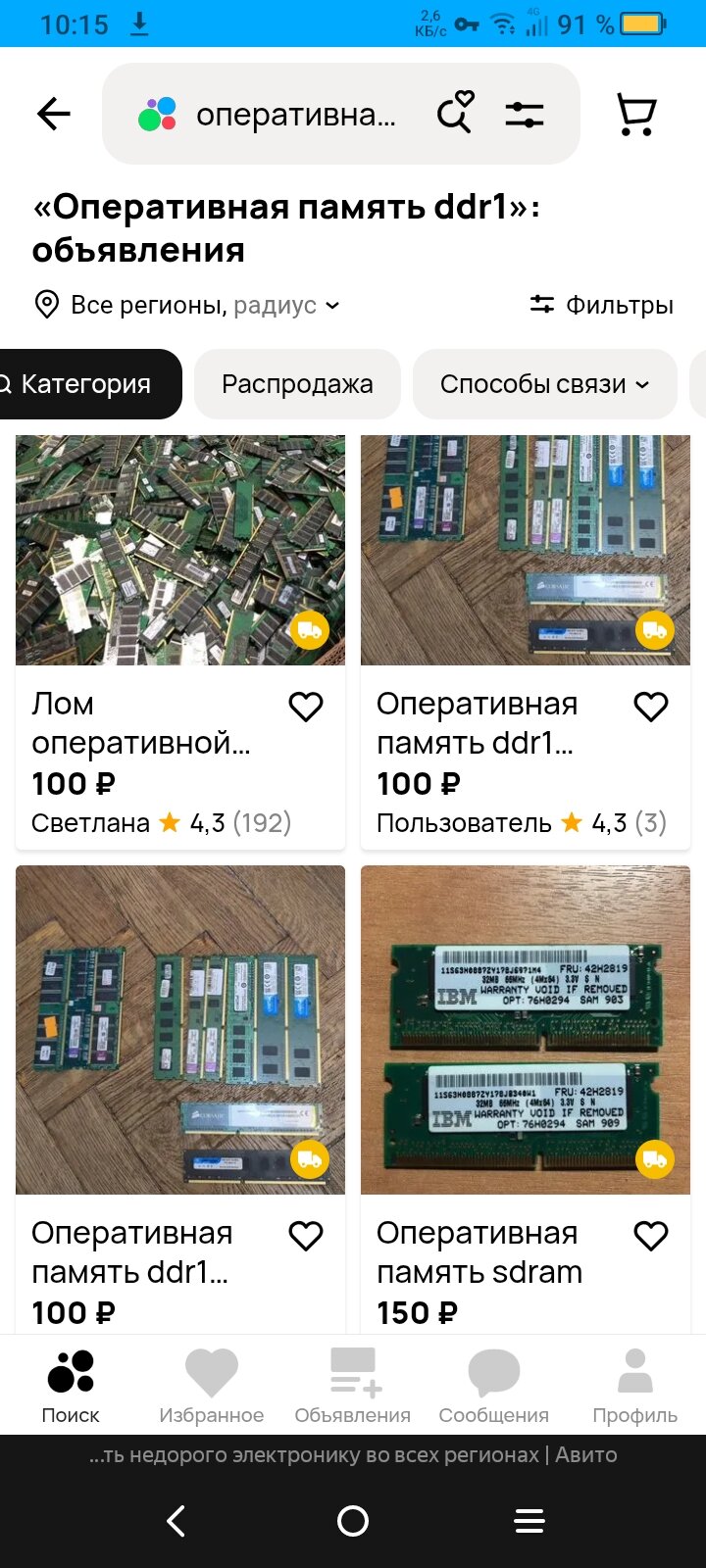Select the «Категория» chip
Viewport: 706px width, 1568px height.
86,384
